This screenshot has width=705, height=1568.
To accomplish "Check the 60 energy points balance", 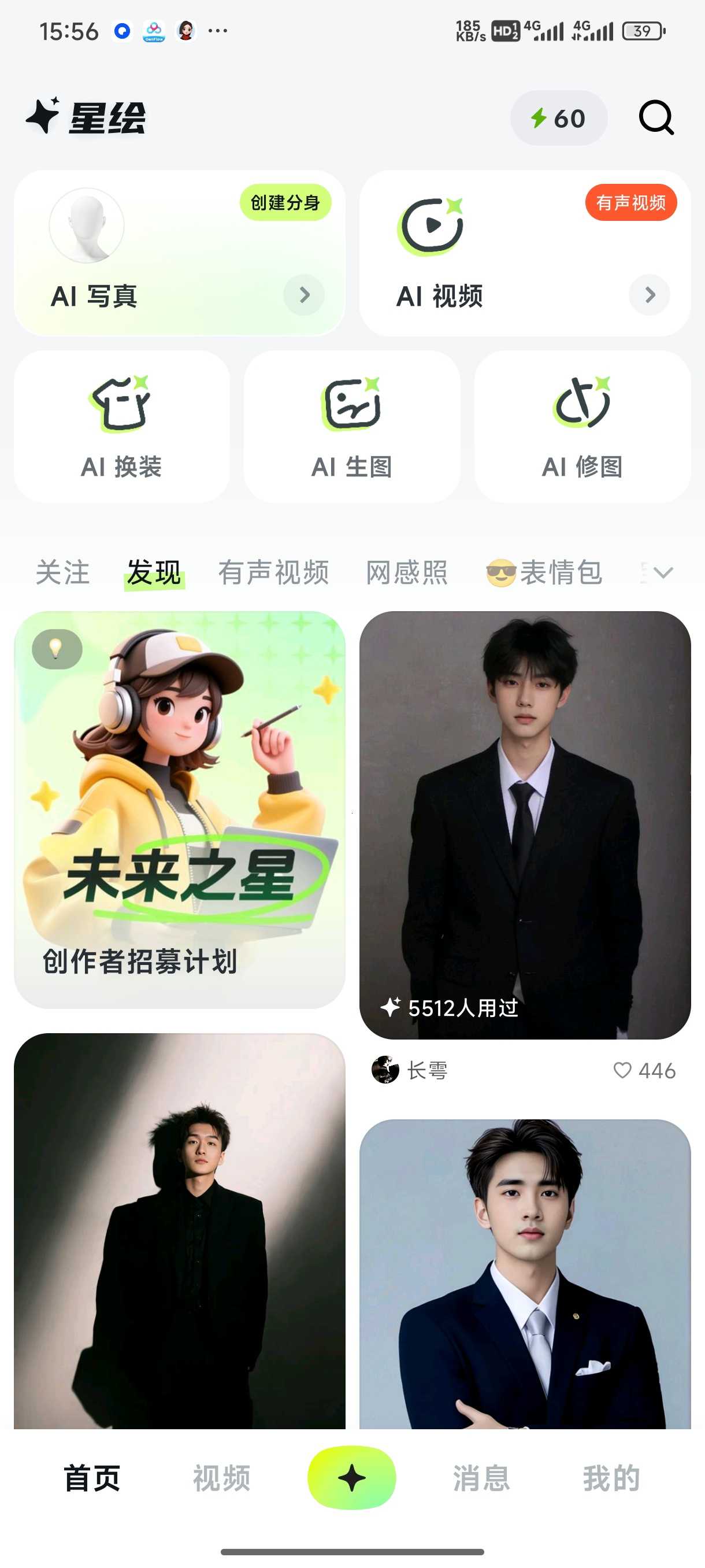I will [x=558, y=118].
